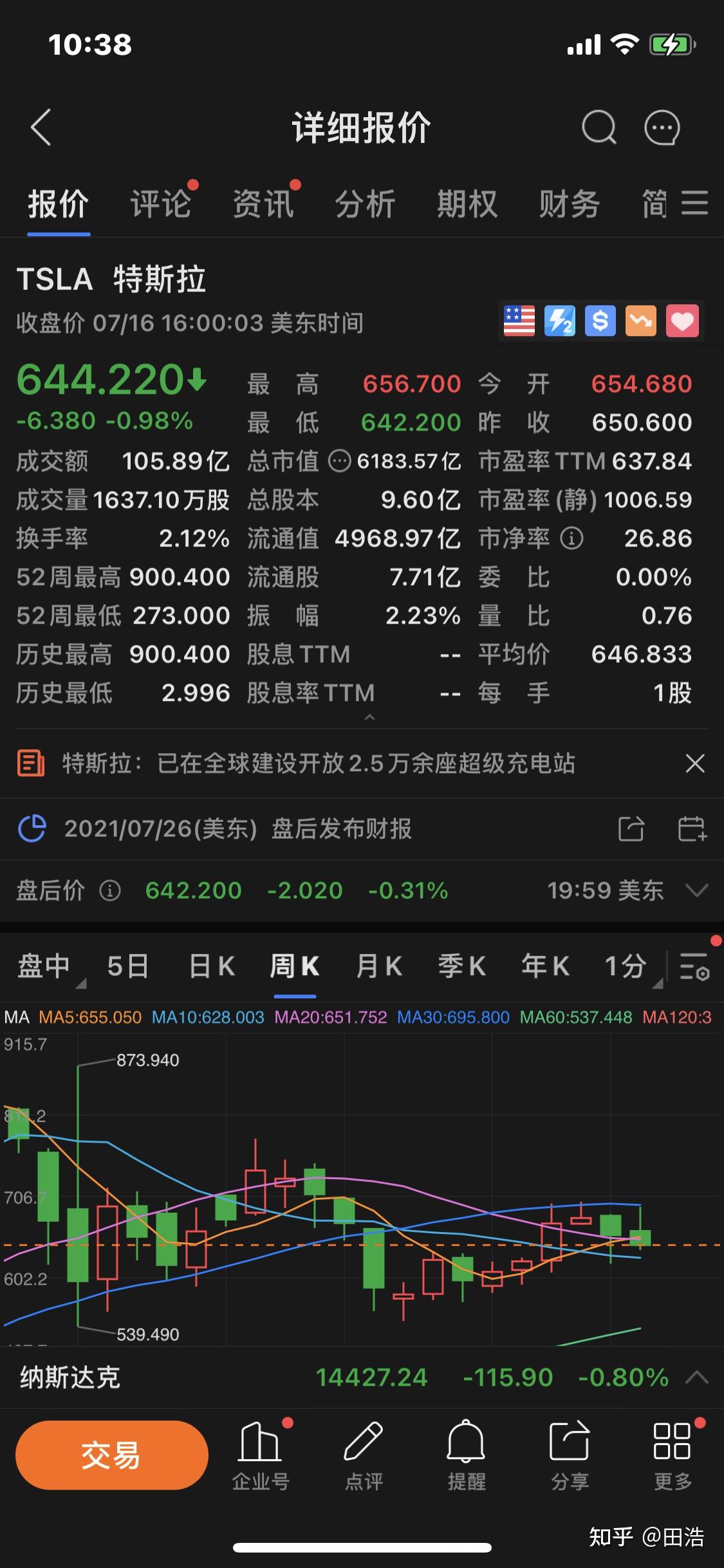Select the 日K chart period
The height and width of the screenshot is (1568, 724).
(212, 966)
